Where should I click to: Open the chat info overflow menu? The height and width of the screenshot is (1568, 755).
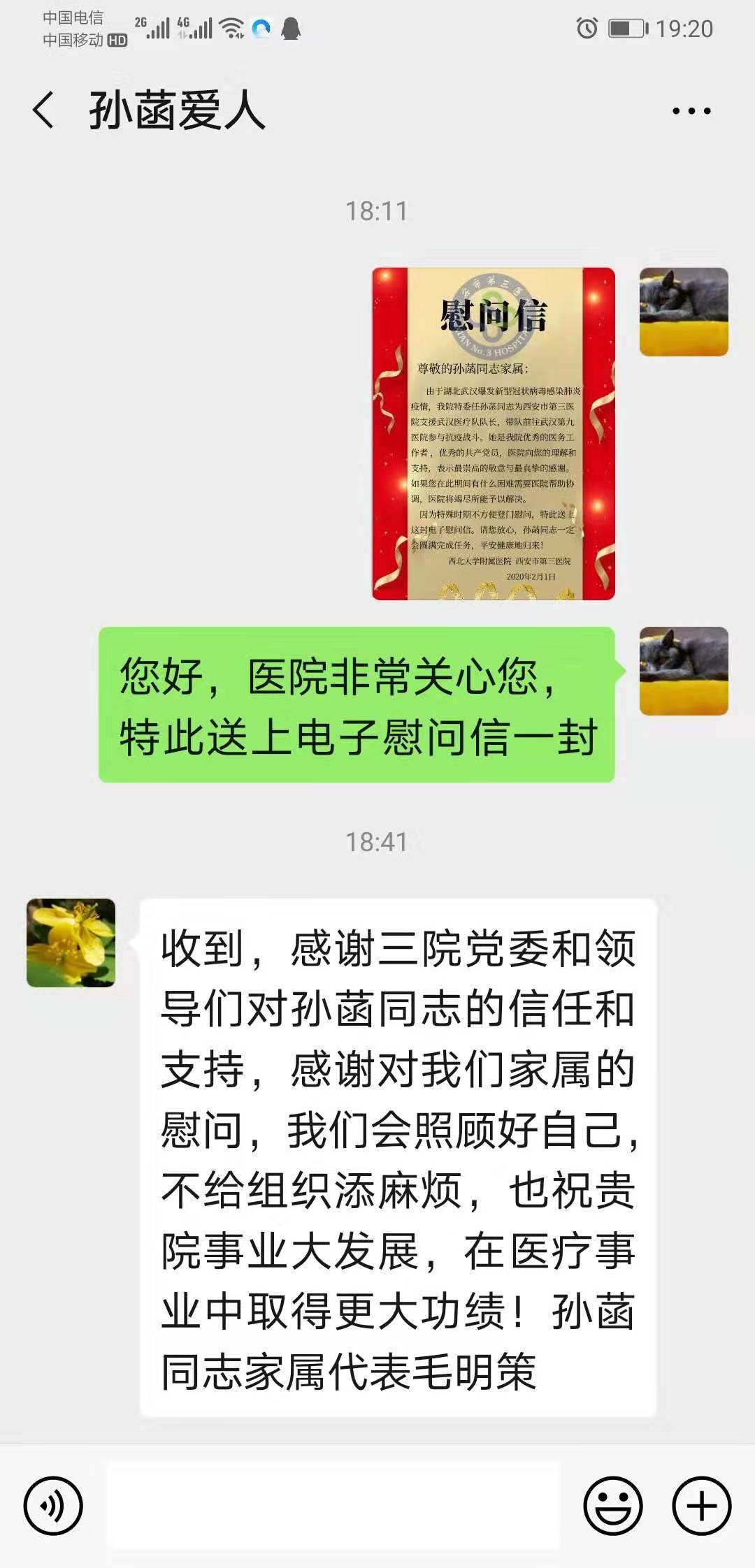tap(691, 111)
